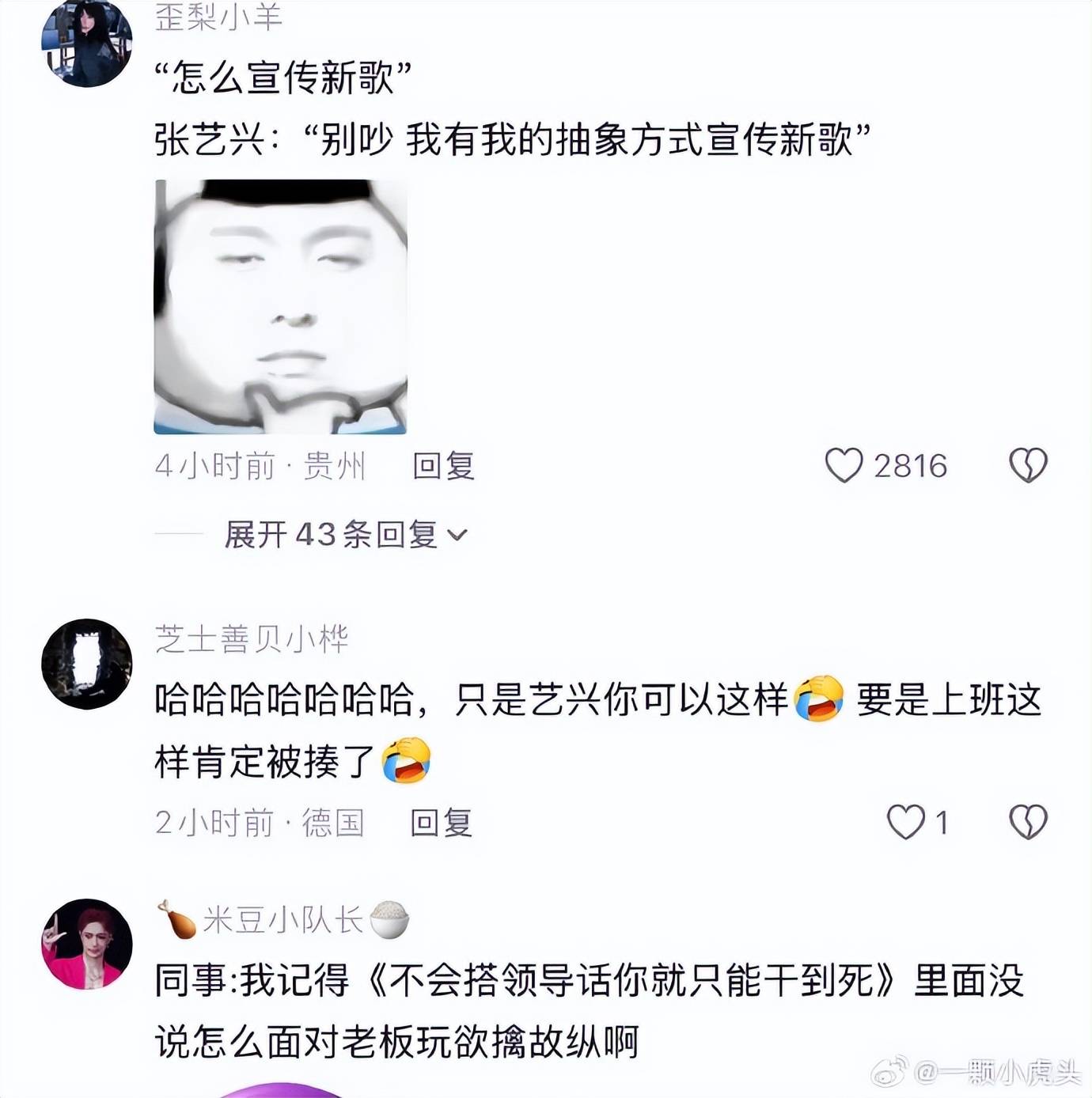
Task: Open 歪梨小羊's profile avatar
Action: click(86, 44)
